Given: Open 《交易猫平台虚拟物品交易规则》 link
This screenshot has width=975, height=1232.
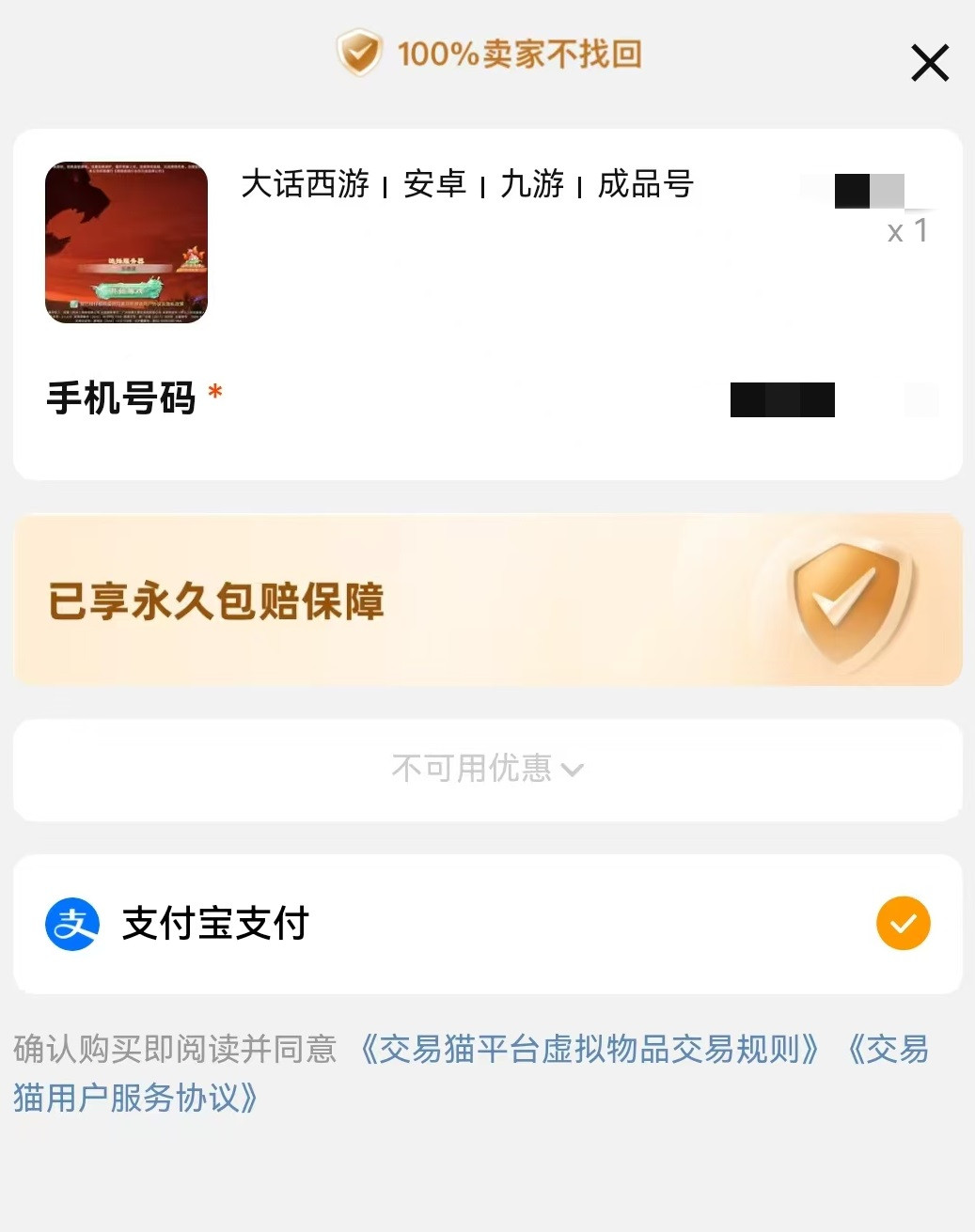Looking at the screenshot, I should 590,1049.
